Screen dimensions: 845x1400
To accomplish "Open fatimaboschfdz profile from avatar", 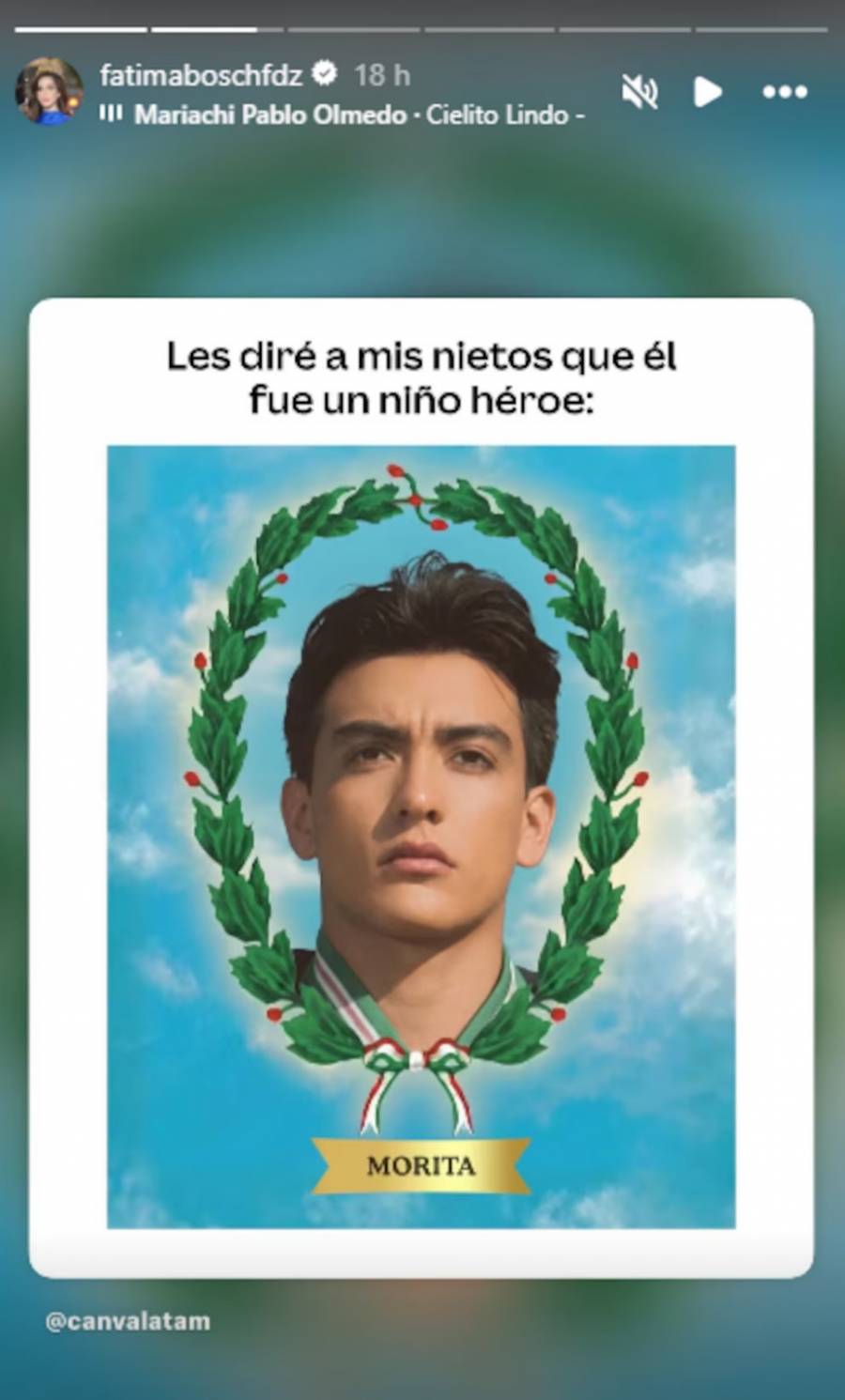I will click(x=49, y=91).
